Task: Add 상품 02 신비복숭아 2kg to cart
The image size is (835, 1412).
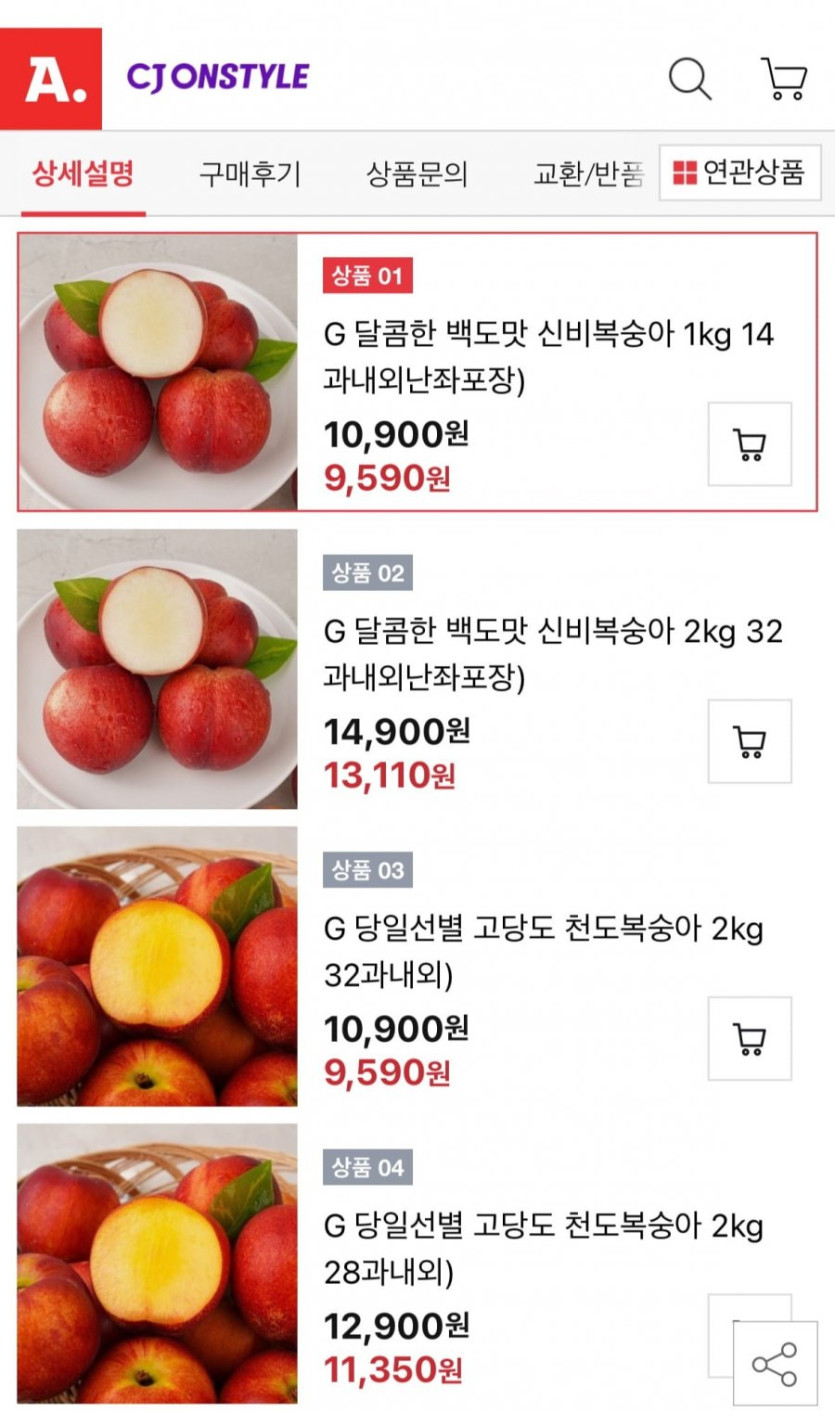Action: click(749, 741)
